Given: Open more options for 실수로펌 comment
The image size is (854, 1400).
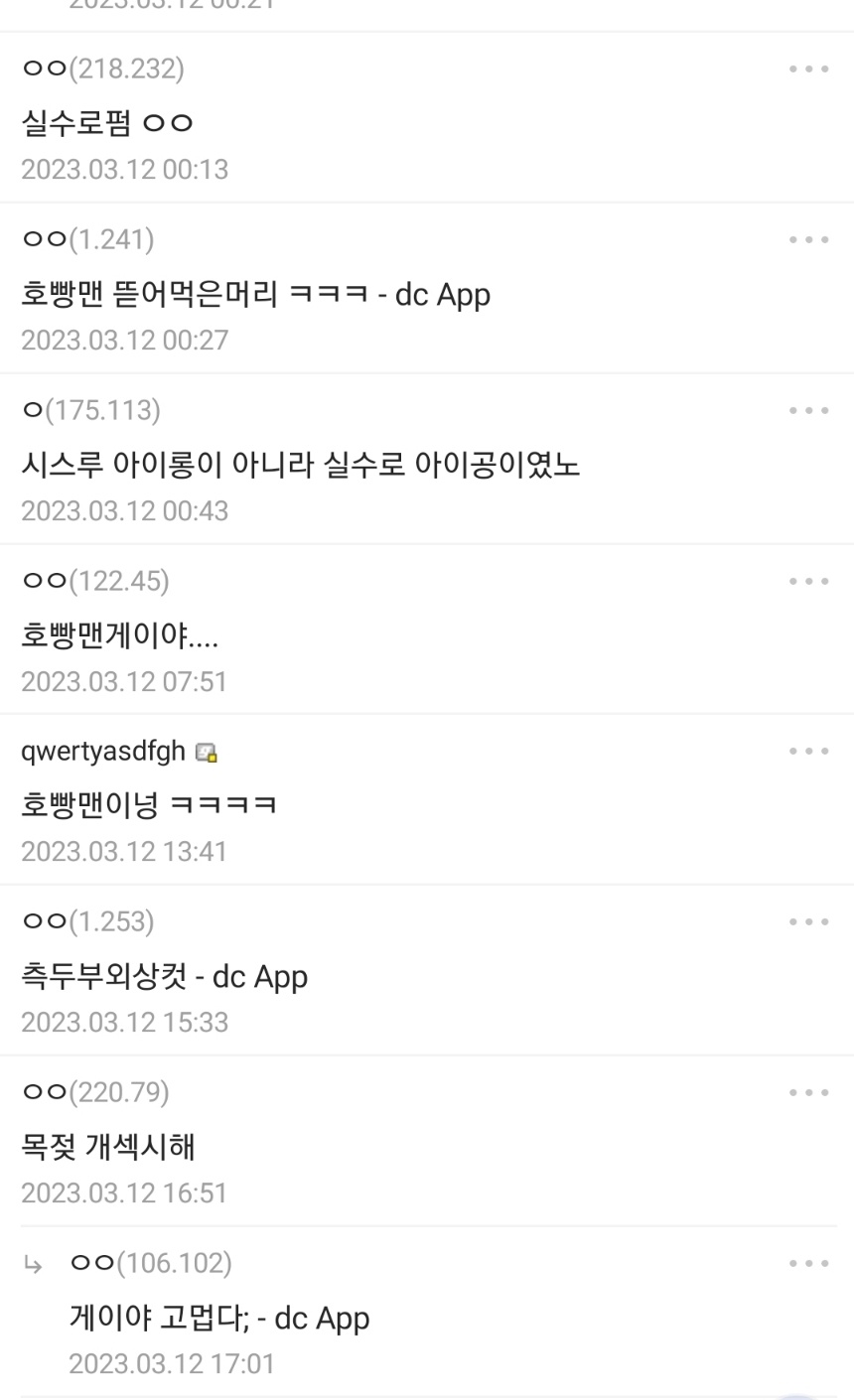Looking at the screenshot, I should click(808, 70).
